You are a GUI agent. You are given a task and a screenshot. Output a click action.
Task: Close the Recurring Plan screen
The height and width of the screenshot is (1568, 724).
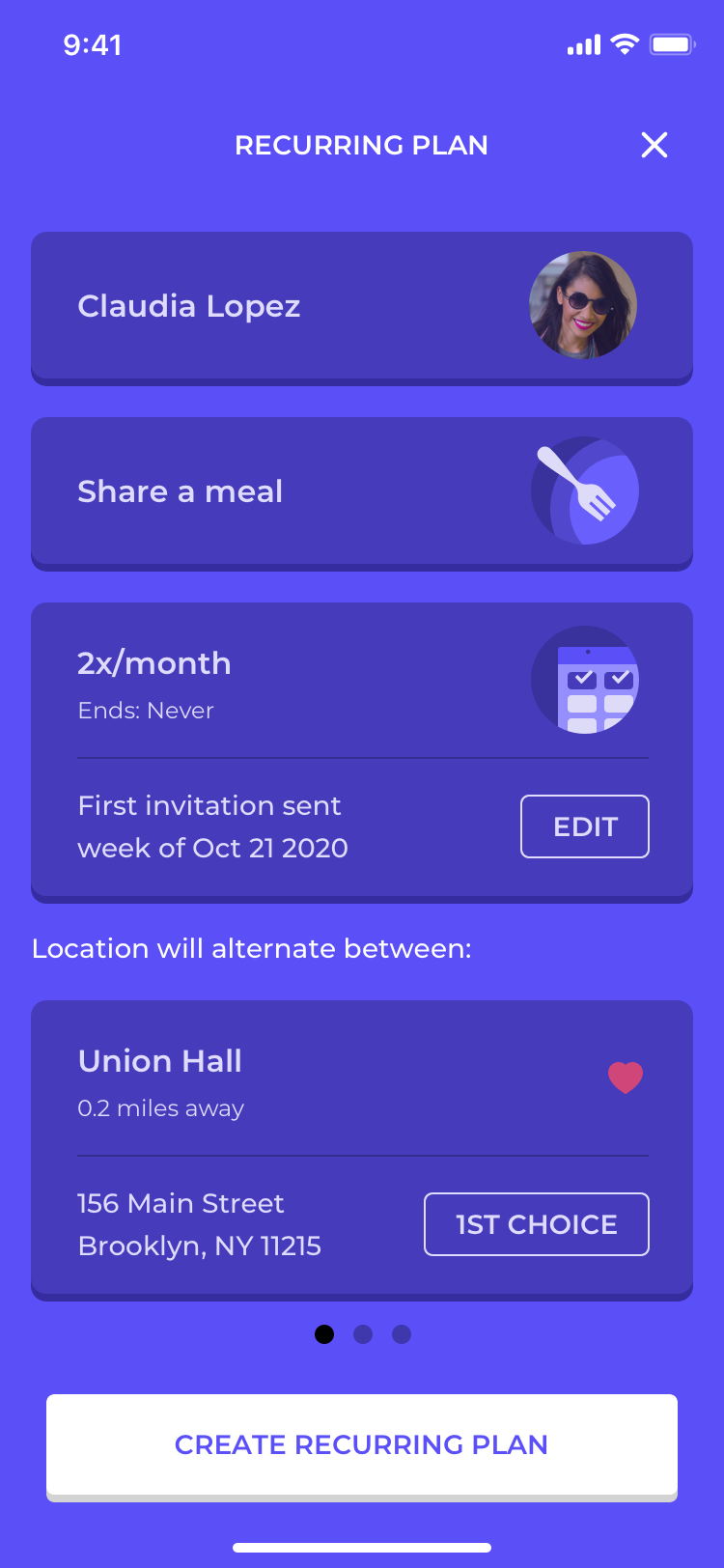pos(654,145)
